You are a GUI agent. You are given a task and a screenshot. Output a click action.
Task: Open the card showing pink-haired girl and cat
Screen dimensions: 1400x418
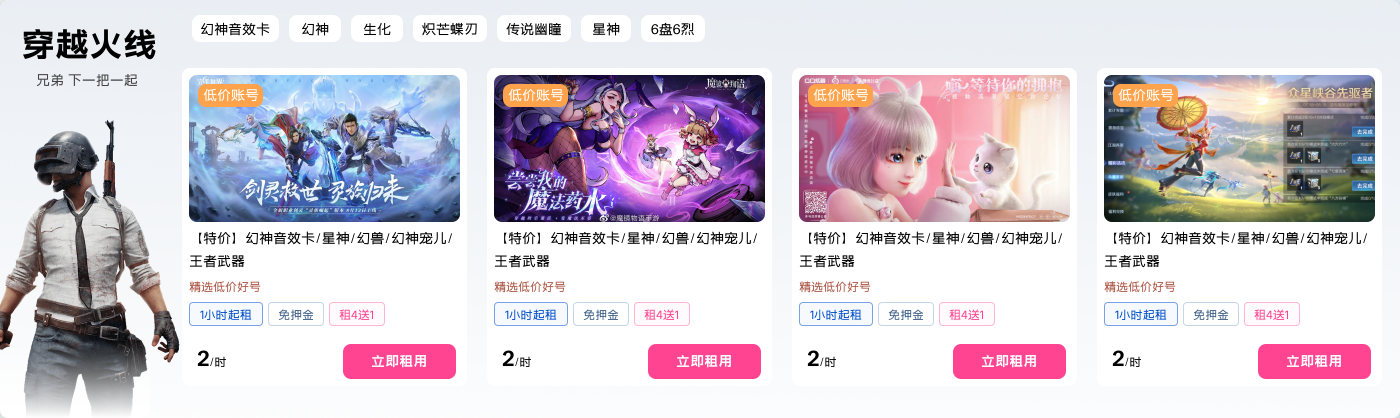pos(934,148)
